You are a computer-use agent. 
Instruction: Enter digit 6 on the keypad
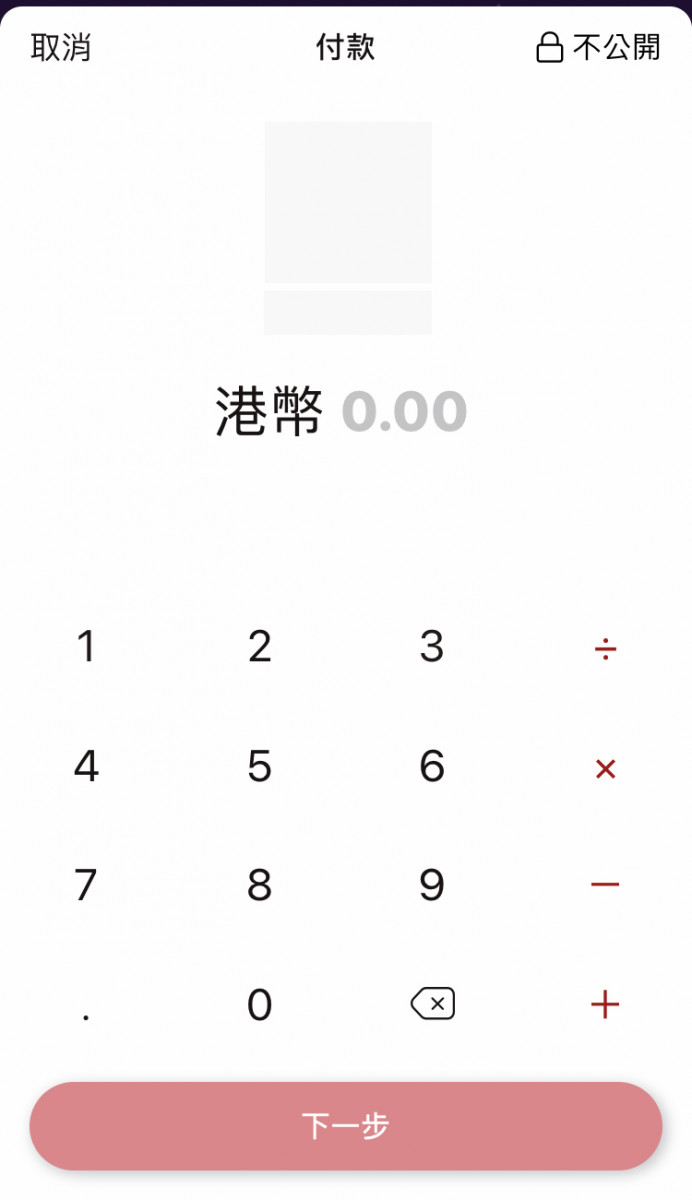click(x=432, y=767)
